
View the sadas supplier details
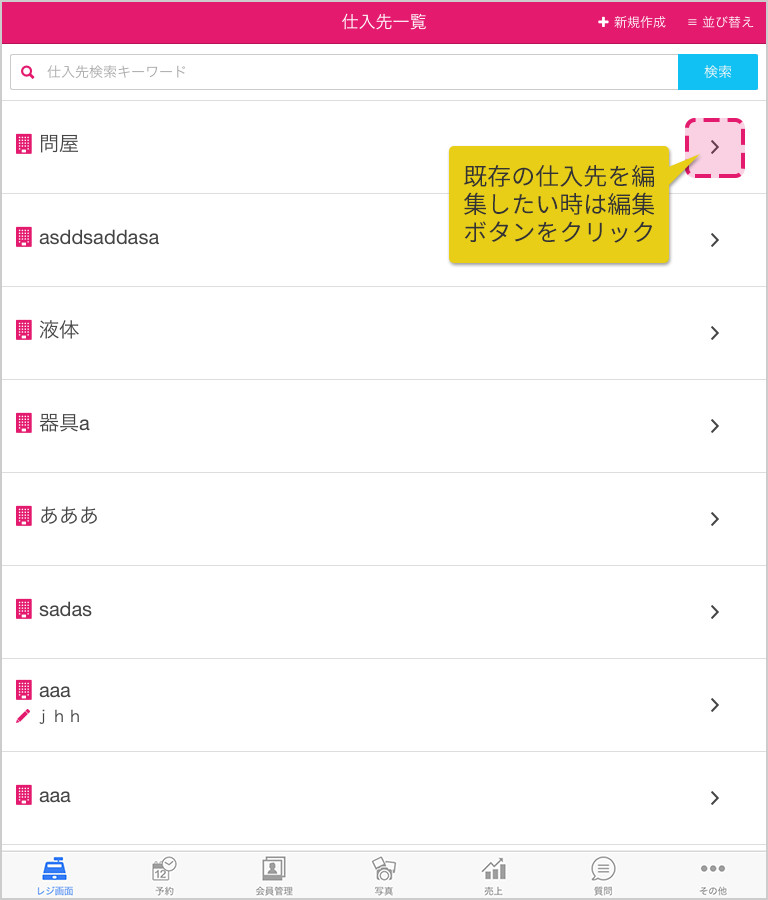coord(384,612)
